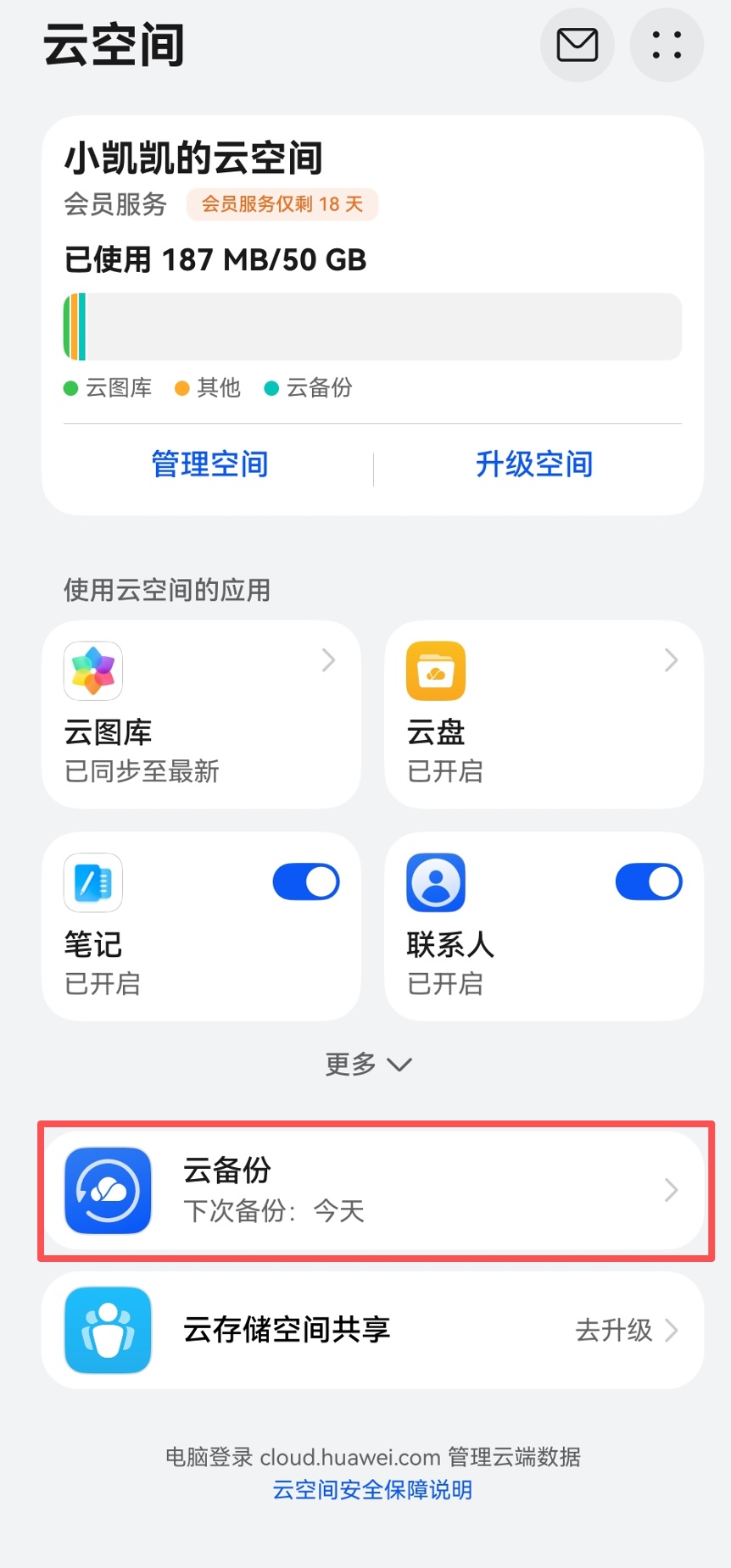Open the 云空间安全保障说明 link
The image size is (731, 1568).
click(x=372, y=1489)
